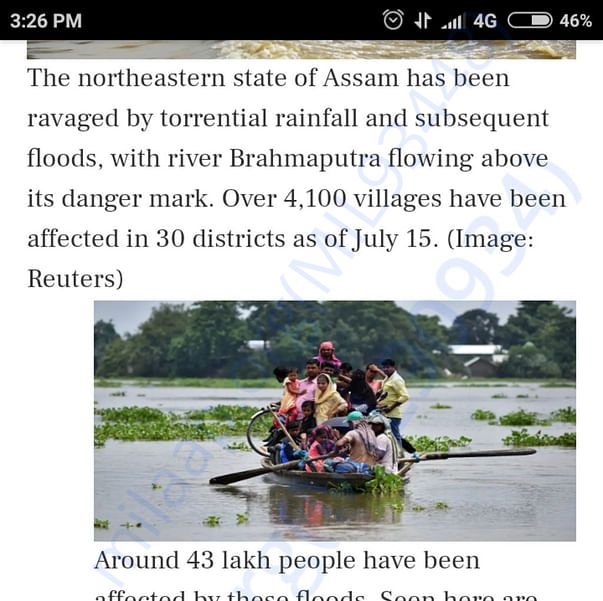Open the flooded boat photo in the article
603x601 pixels.
[x=334, y=421]
